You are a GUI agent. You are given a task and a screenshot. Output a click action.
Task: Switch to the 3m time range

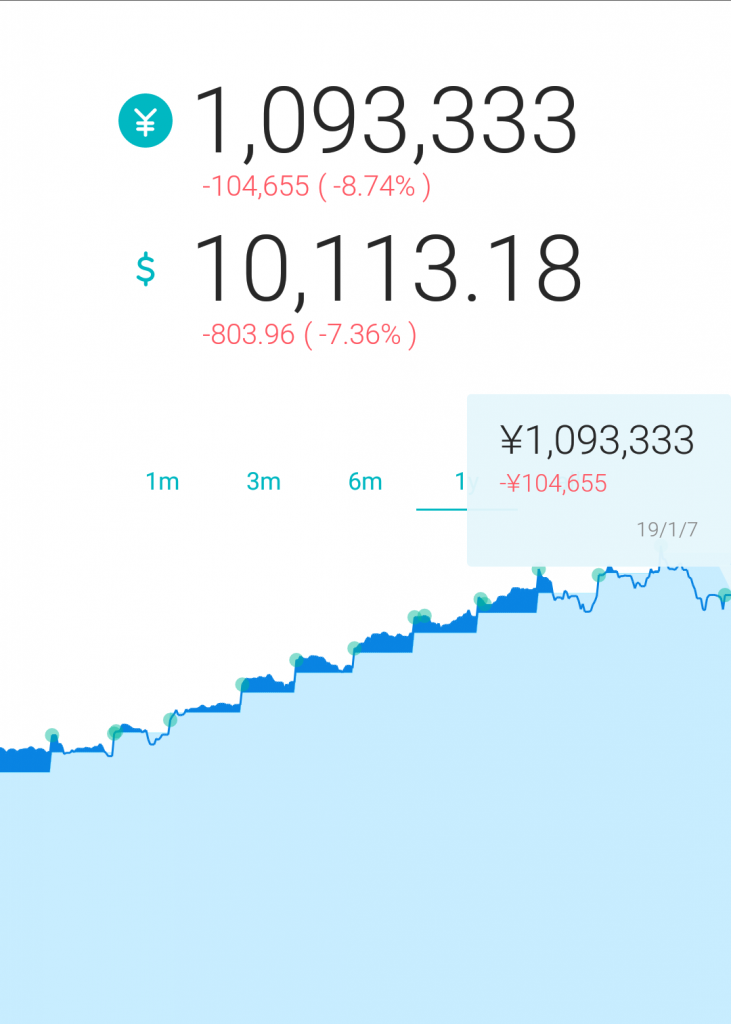(263, 481)
